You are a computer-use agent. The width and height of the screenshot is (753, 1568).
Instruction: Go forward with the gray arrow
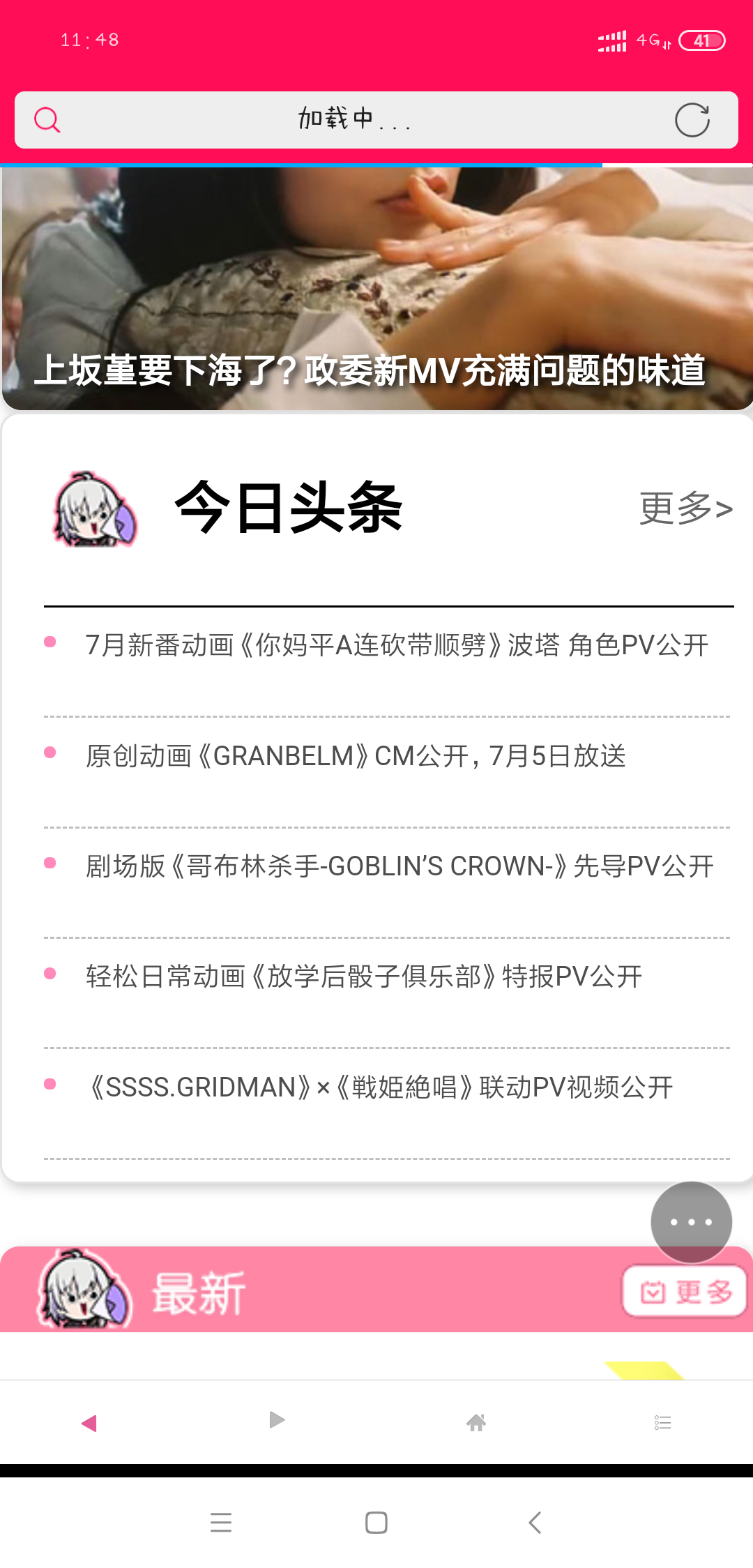coord(277,1420)
